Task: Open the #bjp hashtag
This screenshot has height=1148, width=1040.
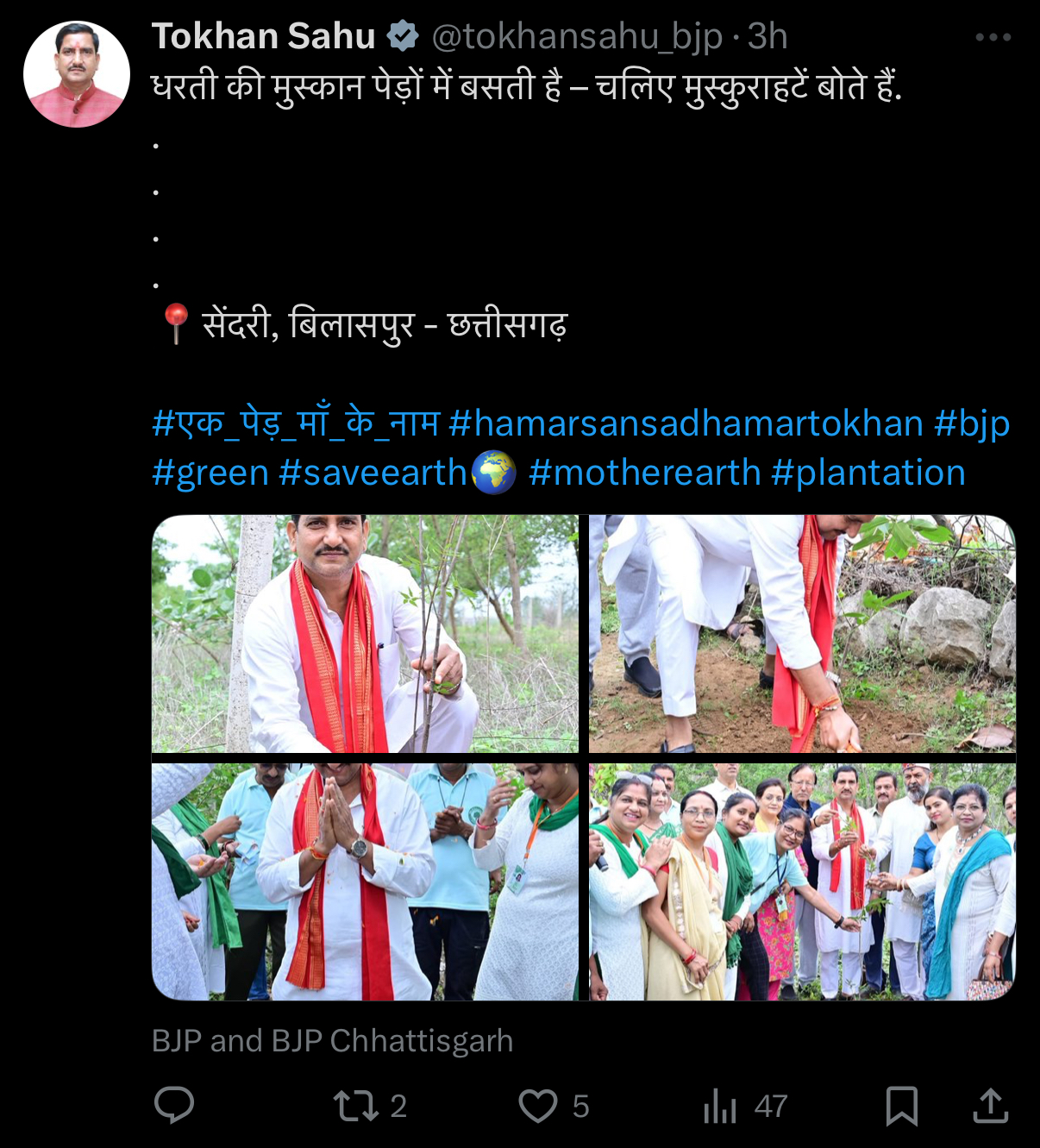Action: [972, 423]
